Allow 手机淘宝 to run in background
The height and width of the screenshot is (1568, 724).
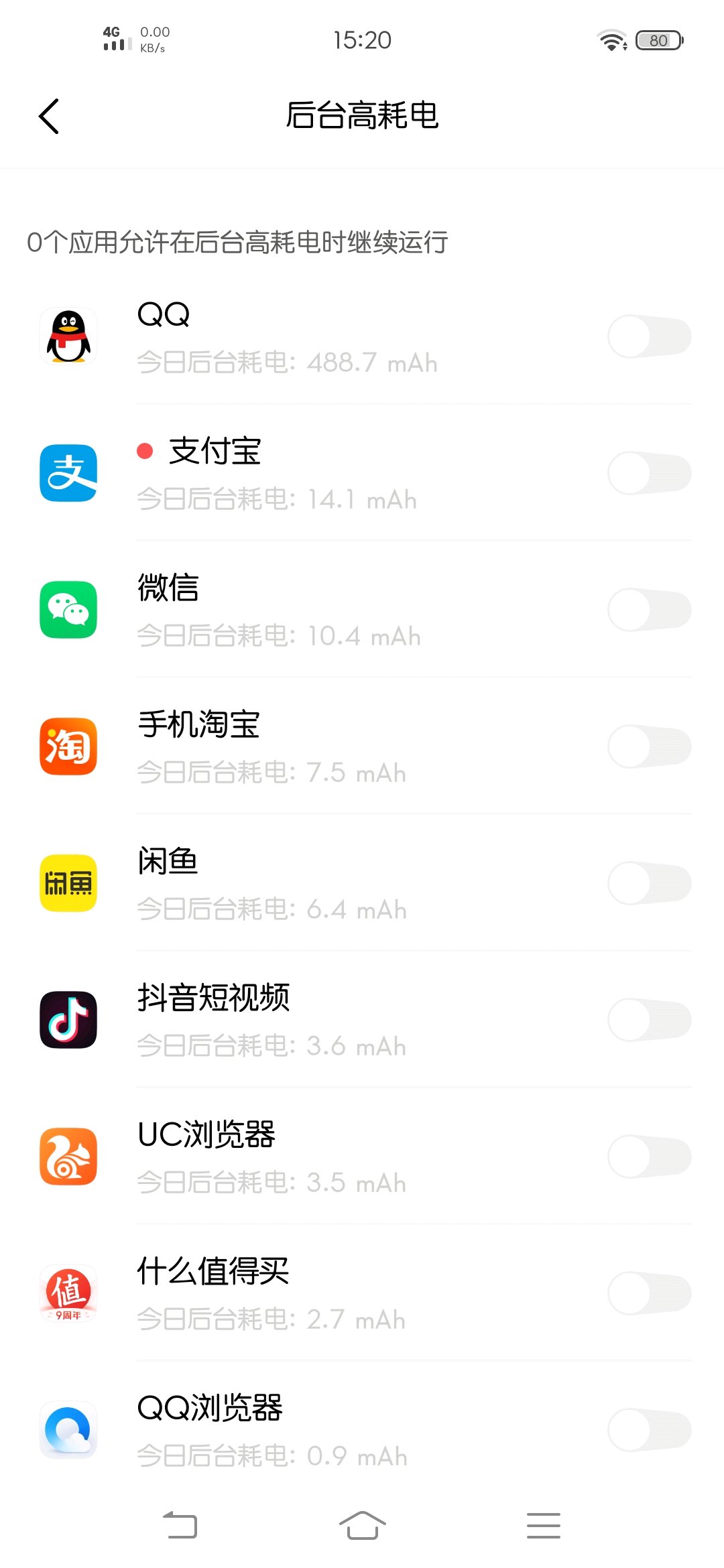click(x=649, y=746)
